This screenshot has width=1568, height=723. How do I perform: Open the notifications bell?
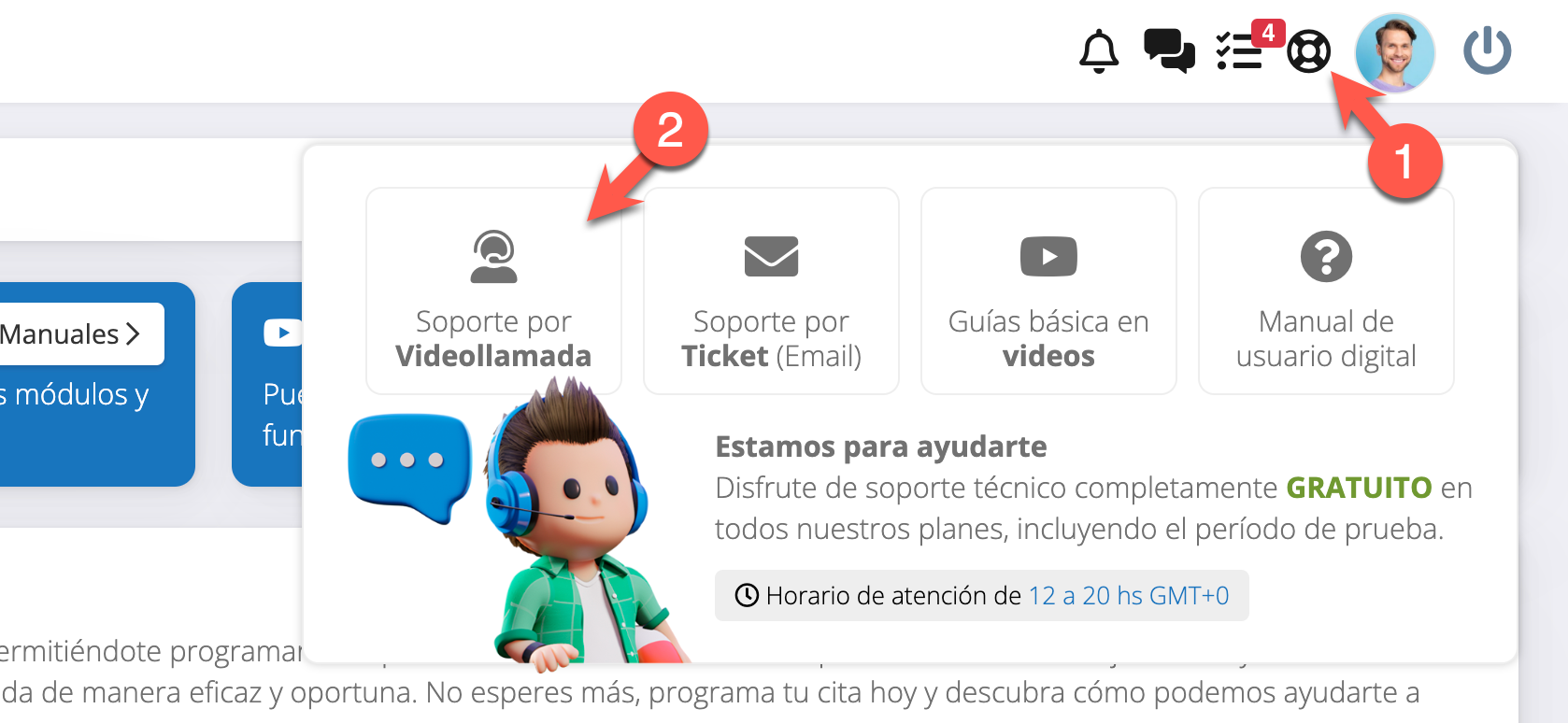(x=1099, y=51)
